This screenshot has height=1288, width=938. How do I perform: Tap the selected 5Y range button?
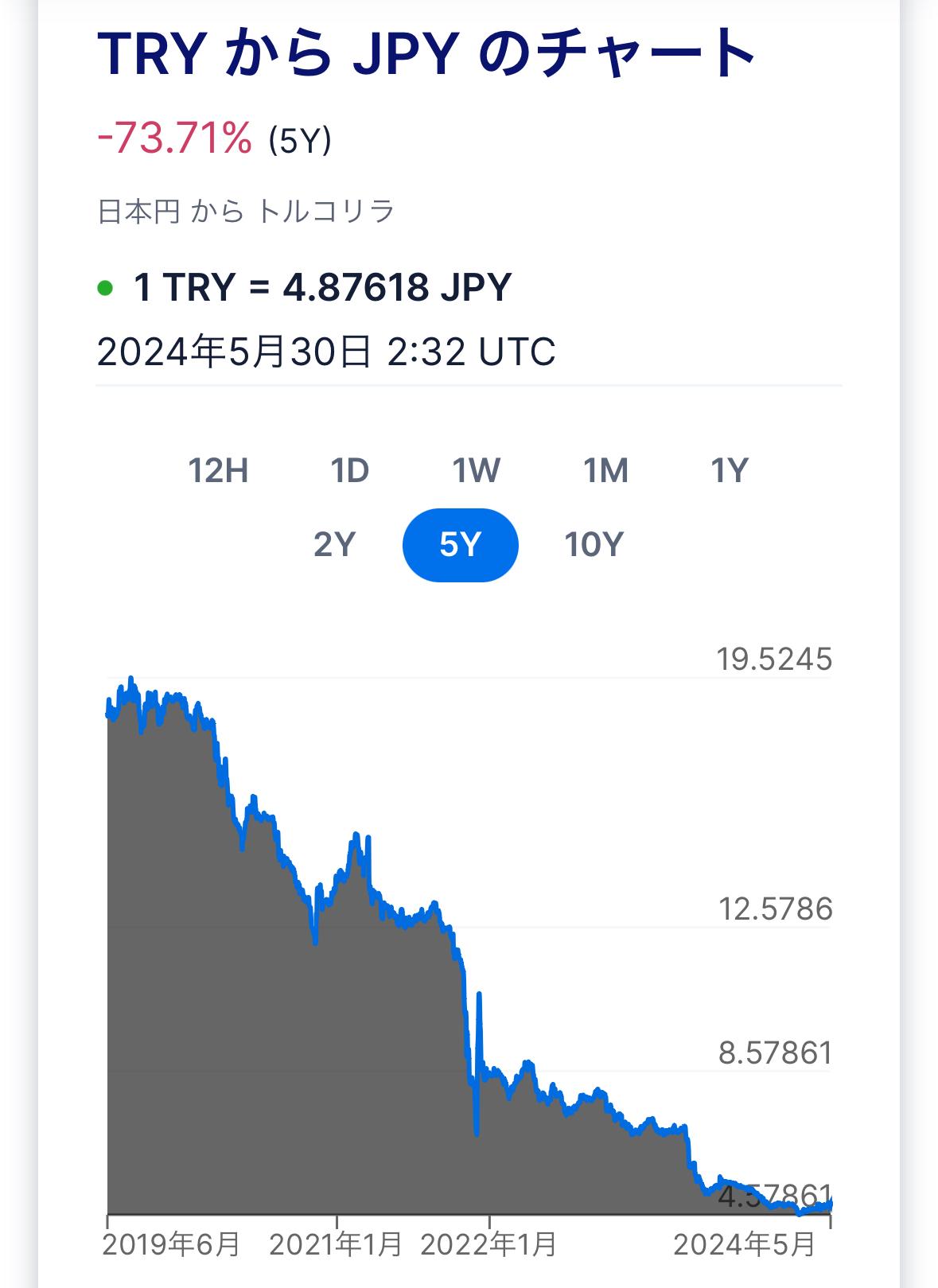click(x=461, y=545)
